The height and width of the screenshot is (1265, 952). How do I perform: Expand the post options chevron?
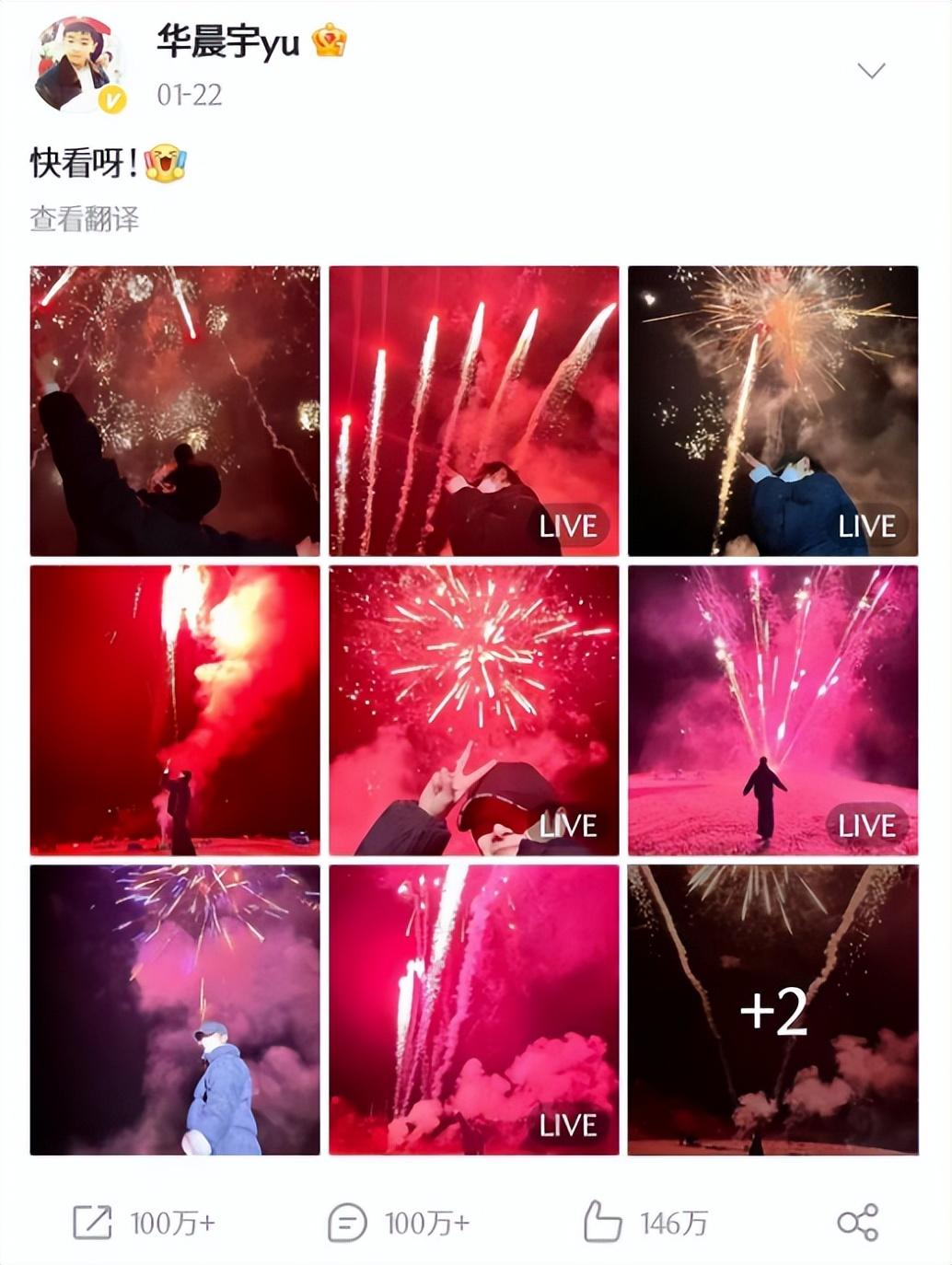tap(870, 71)
